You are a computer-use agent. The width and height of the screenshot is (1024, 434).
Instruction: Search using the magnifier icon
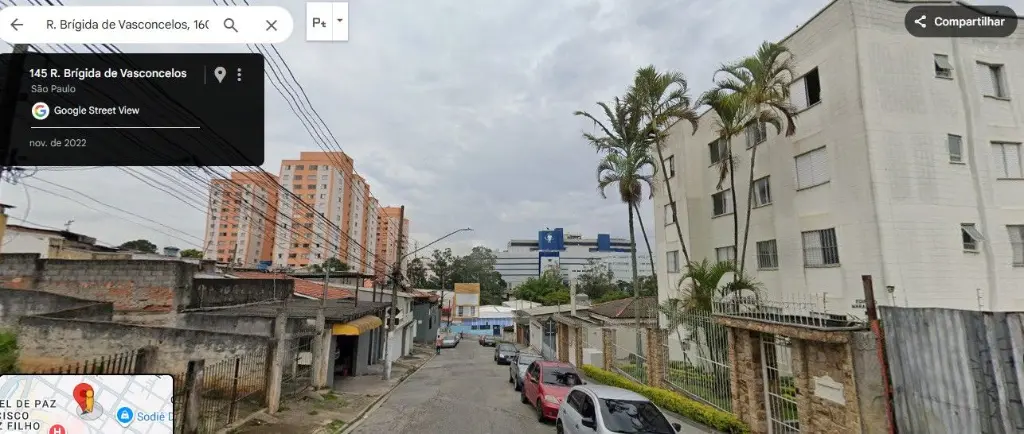tap(231, 25)
